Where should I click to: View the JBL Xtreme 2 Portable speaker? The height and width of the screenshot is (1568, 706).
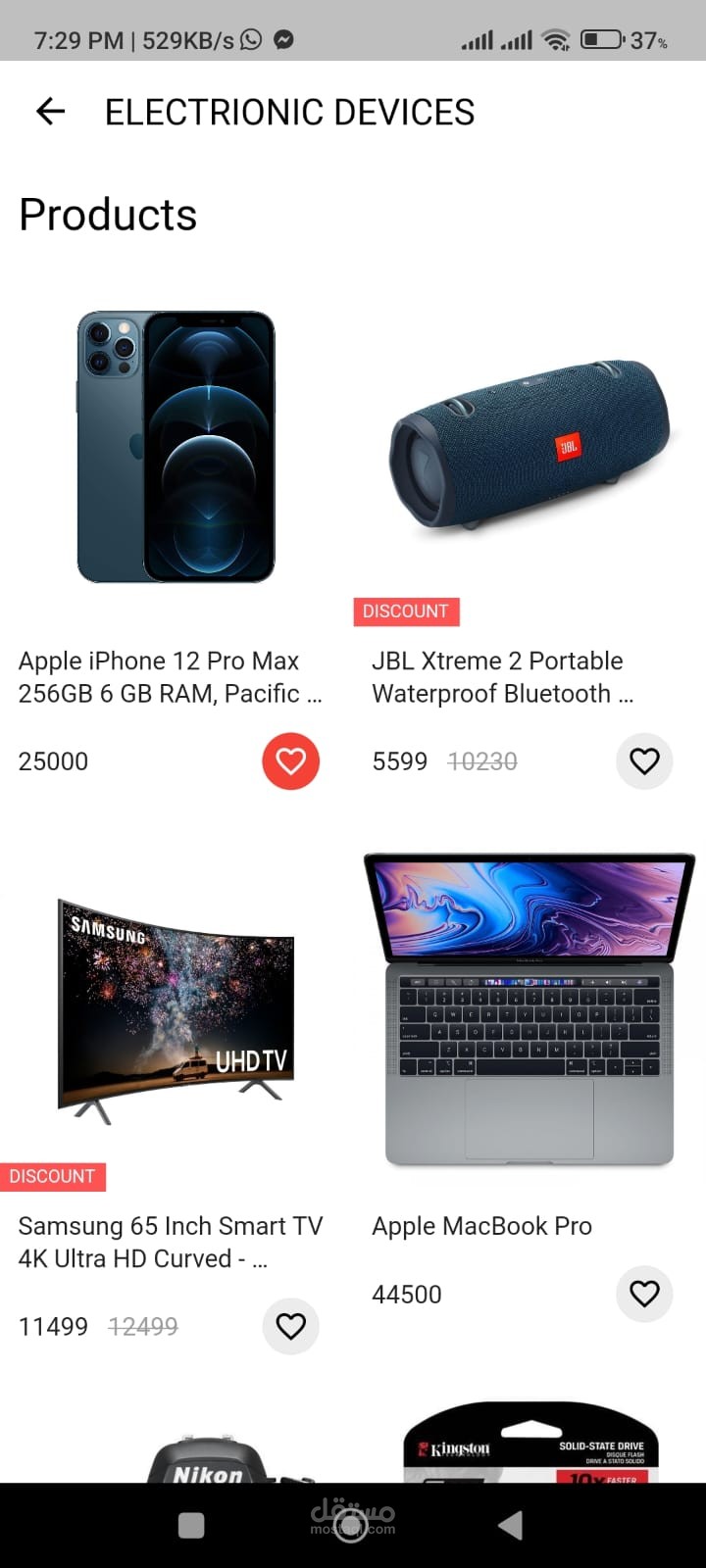pos(529,447)
